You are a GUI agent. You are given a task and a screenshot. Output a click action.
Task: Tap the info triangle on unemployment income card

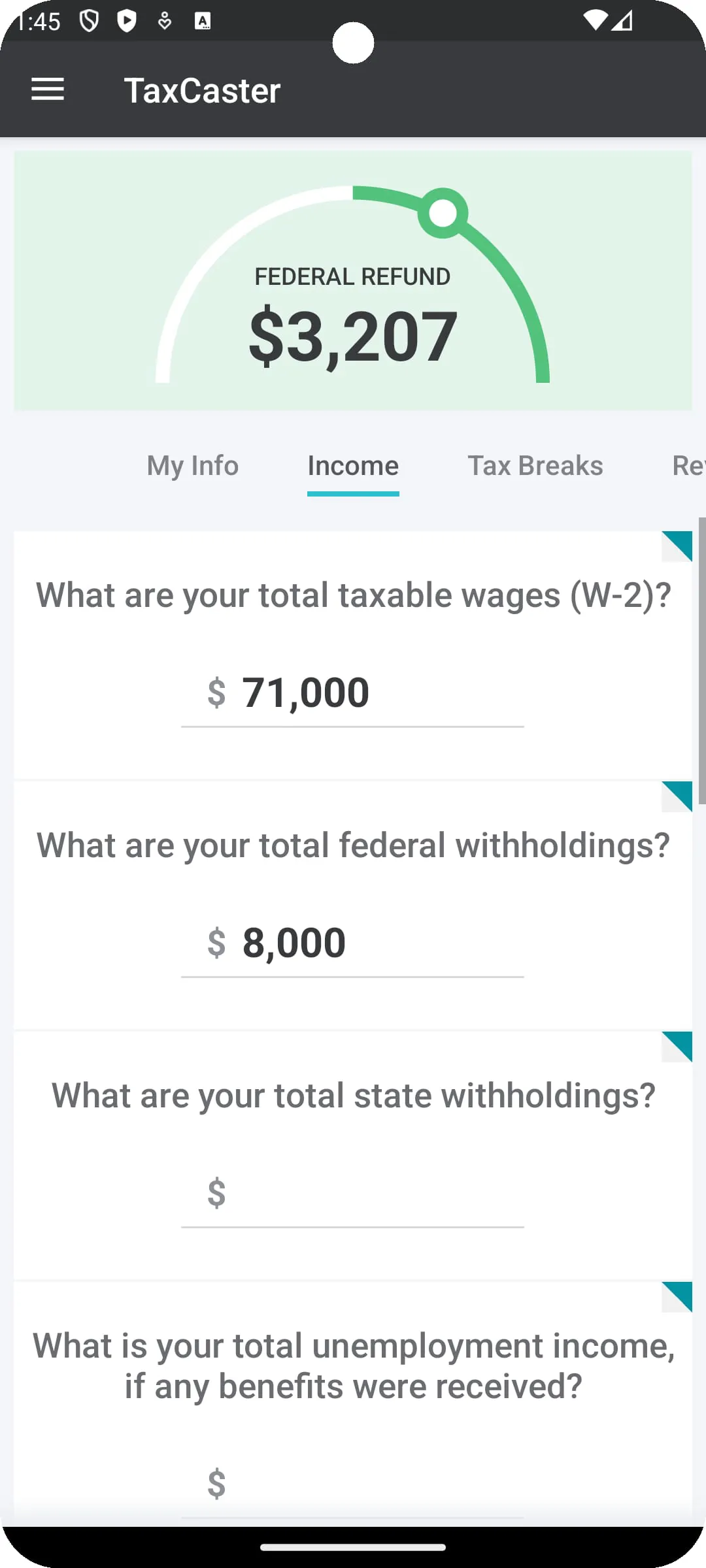pos(678,1297)
